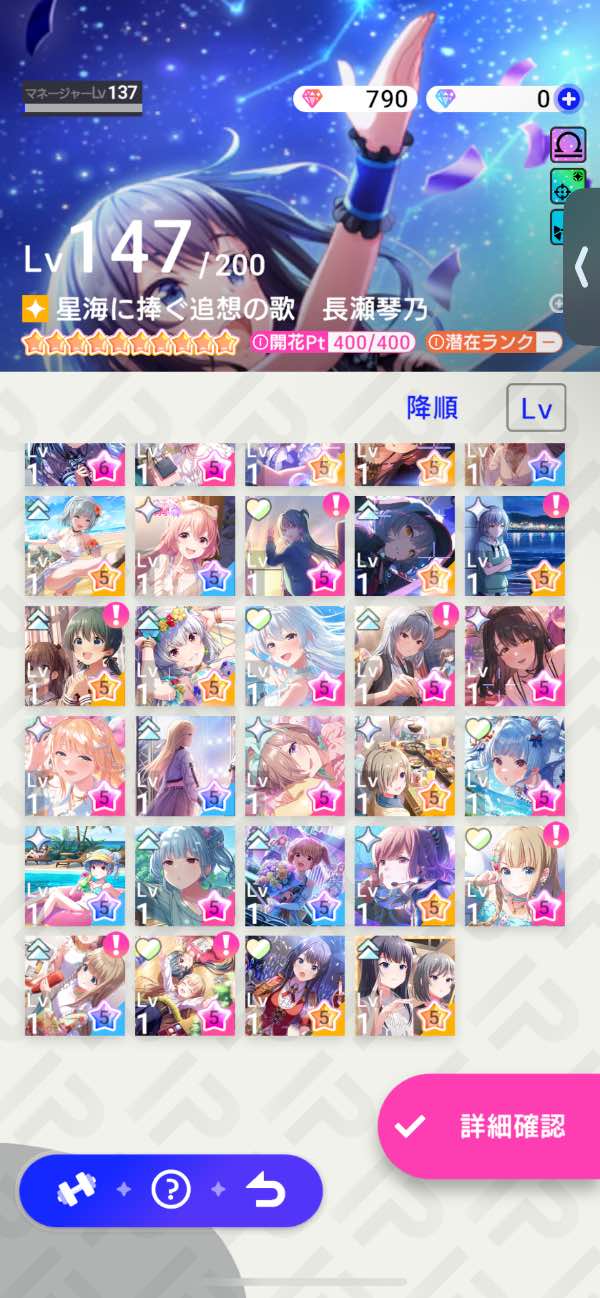
Task: Tap the plus button to add gems
Action: pos(568,99)
